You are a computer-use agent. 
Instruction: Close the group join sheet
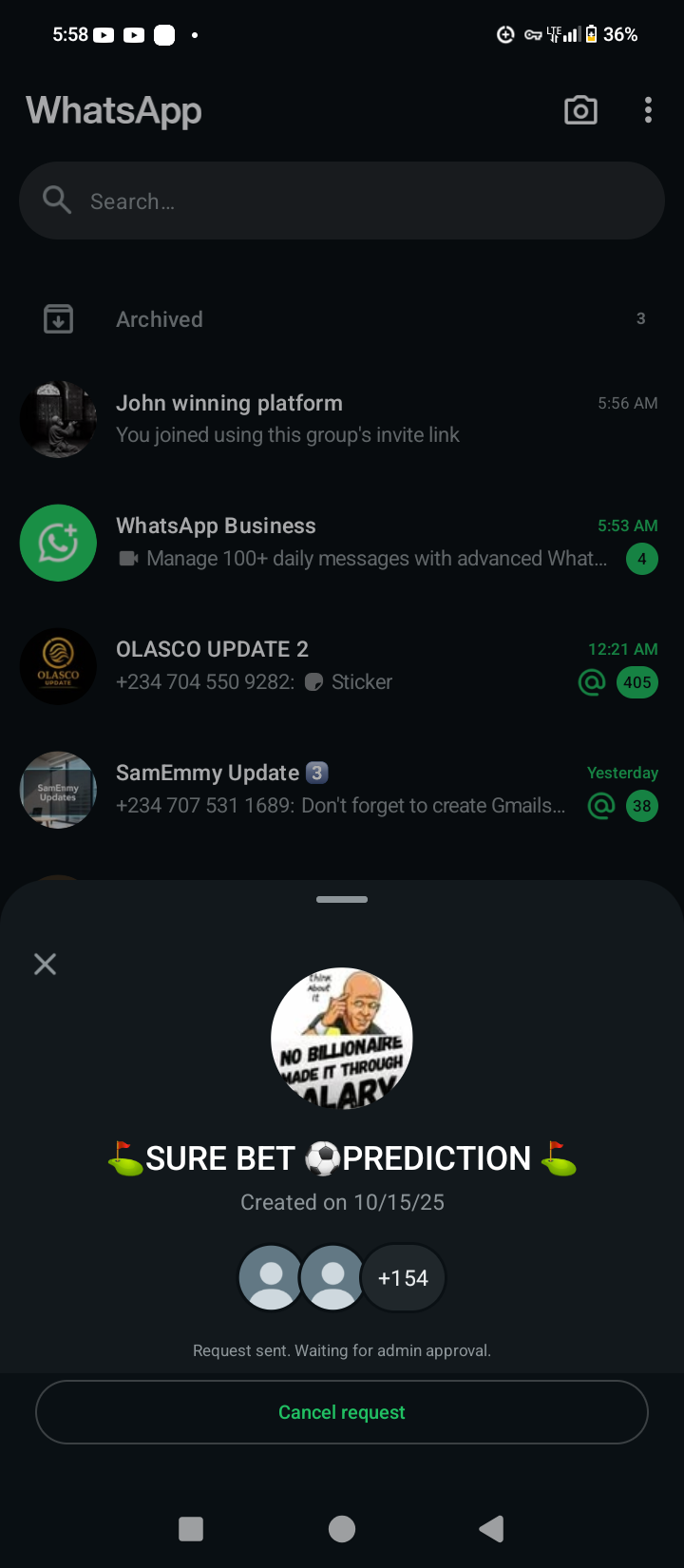tap(45, 964)
